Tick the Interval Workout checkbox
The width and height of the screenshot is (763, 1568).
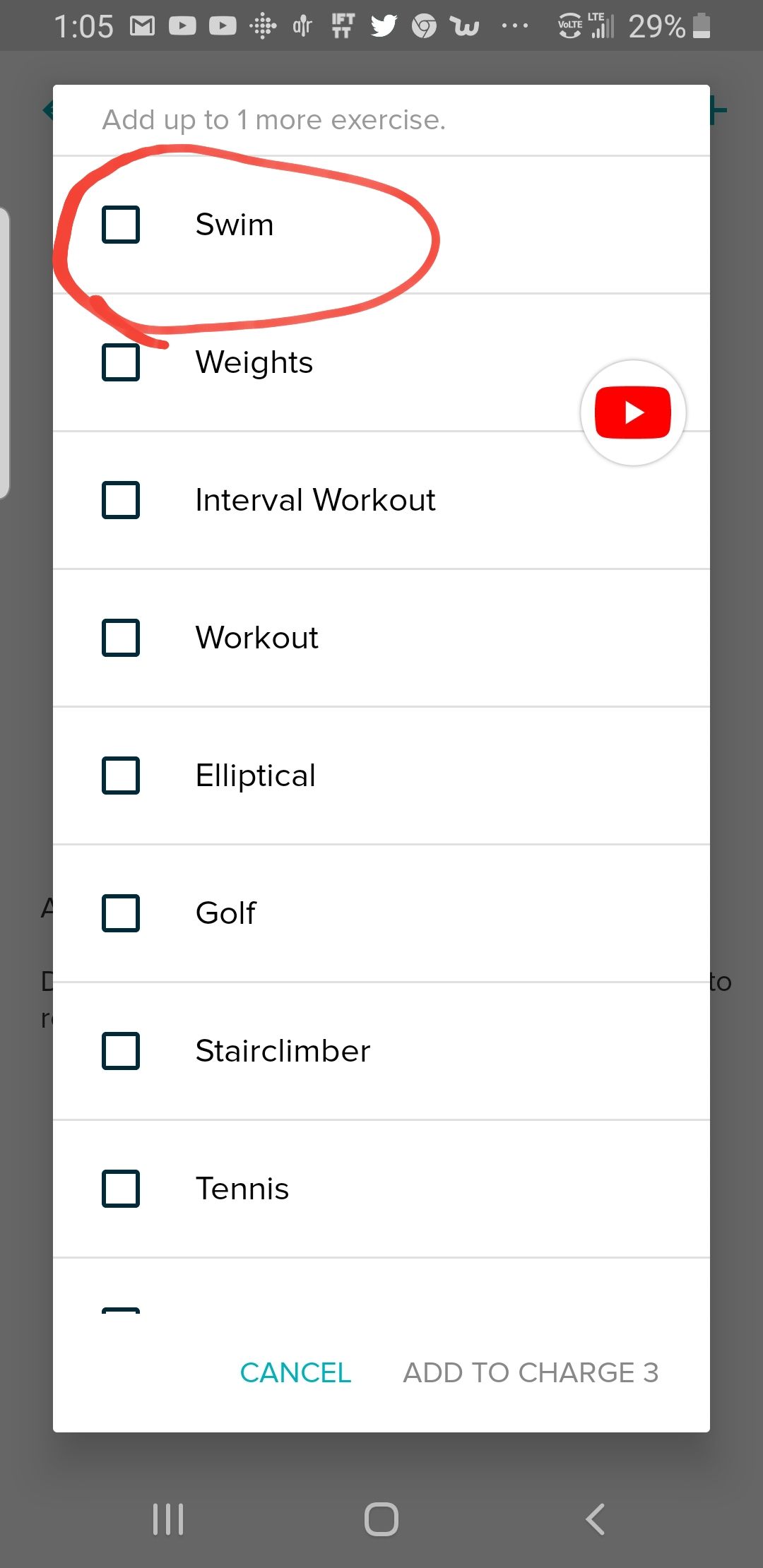pos(121,500)
